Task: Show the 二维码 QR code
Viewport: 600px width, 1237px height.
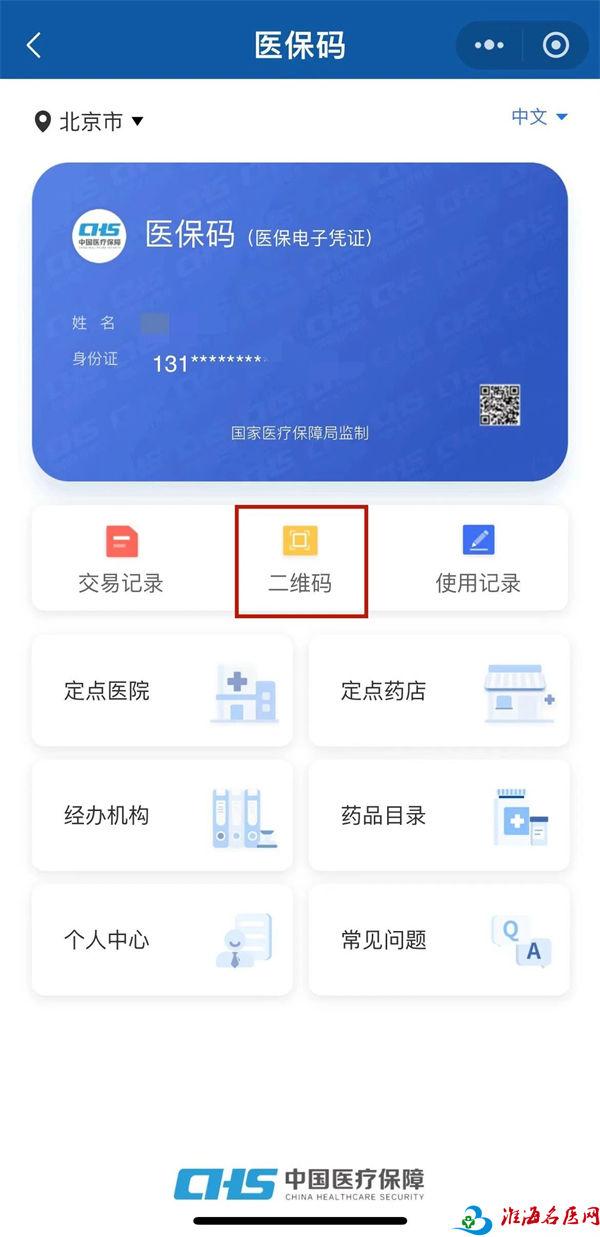Action: pos(300,560)
